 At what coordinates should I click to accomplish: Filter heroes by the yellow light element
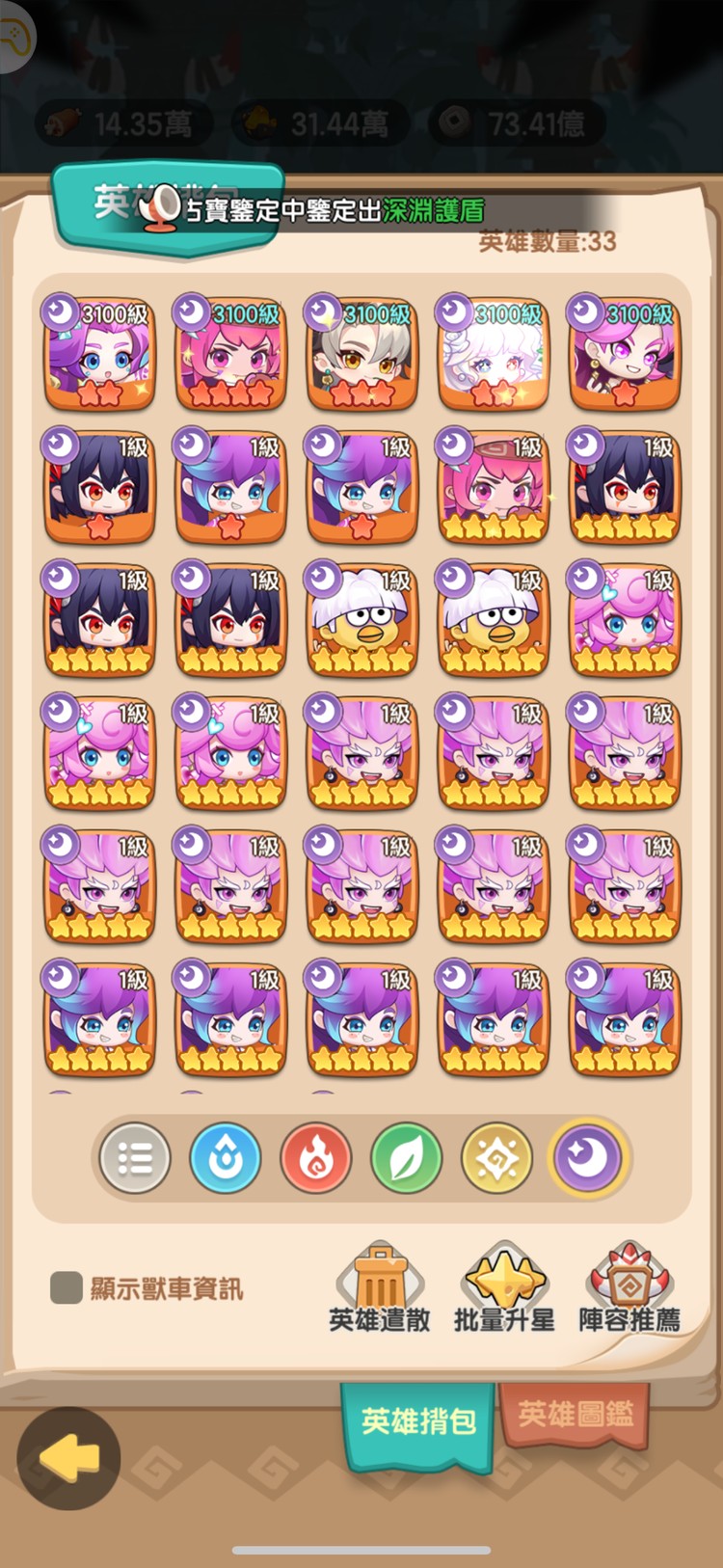point(496,1158)
